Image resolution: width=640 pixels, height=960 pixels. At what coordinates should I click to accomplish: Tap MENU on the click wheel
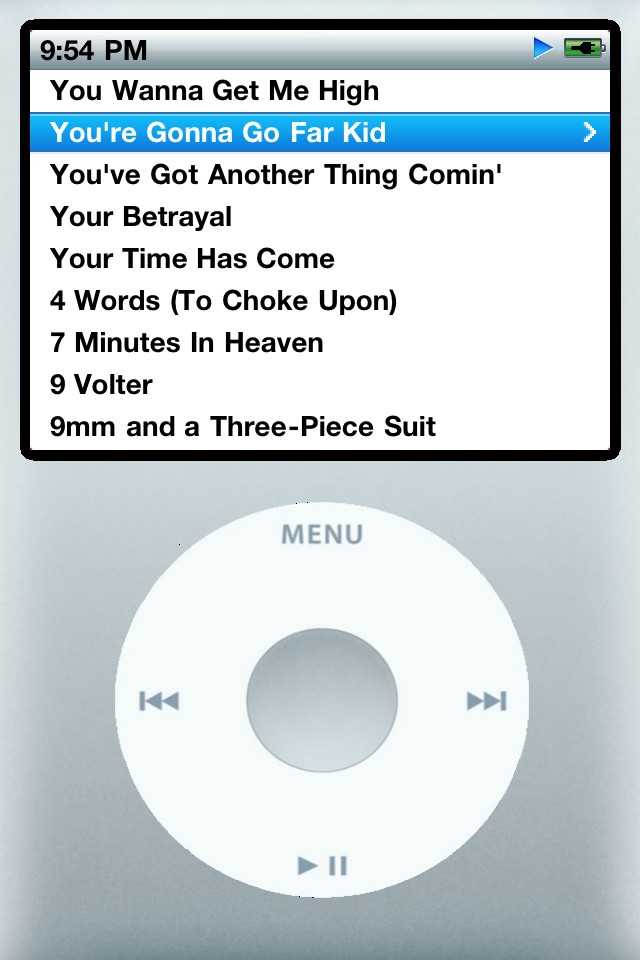[322, 535]
